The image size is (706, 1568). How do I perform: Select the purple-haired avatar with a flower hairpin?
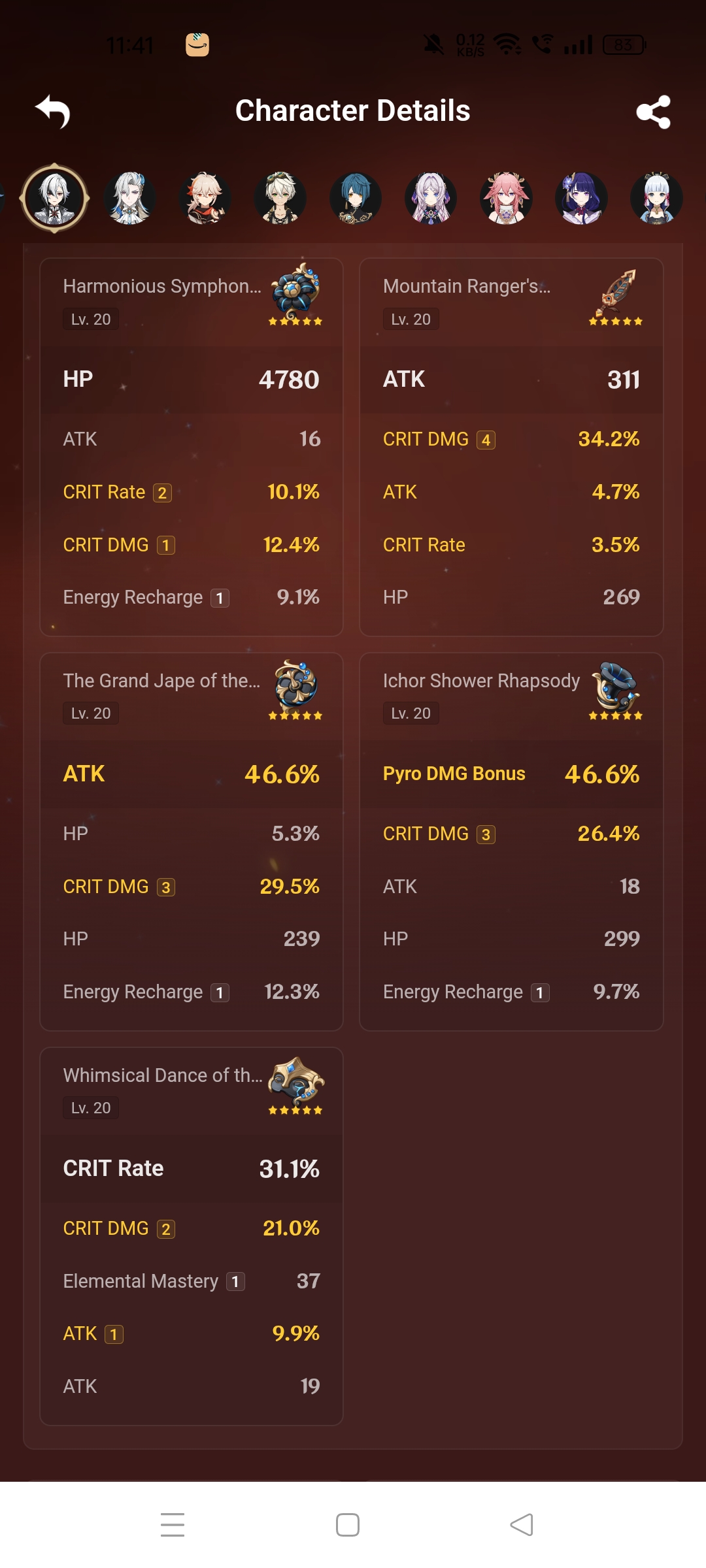[x=581, y=197]
